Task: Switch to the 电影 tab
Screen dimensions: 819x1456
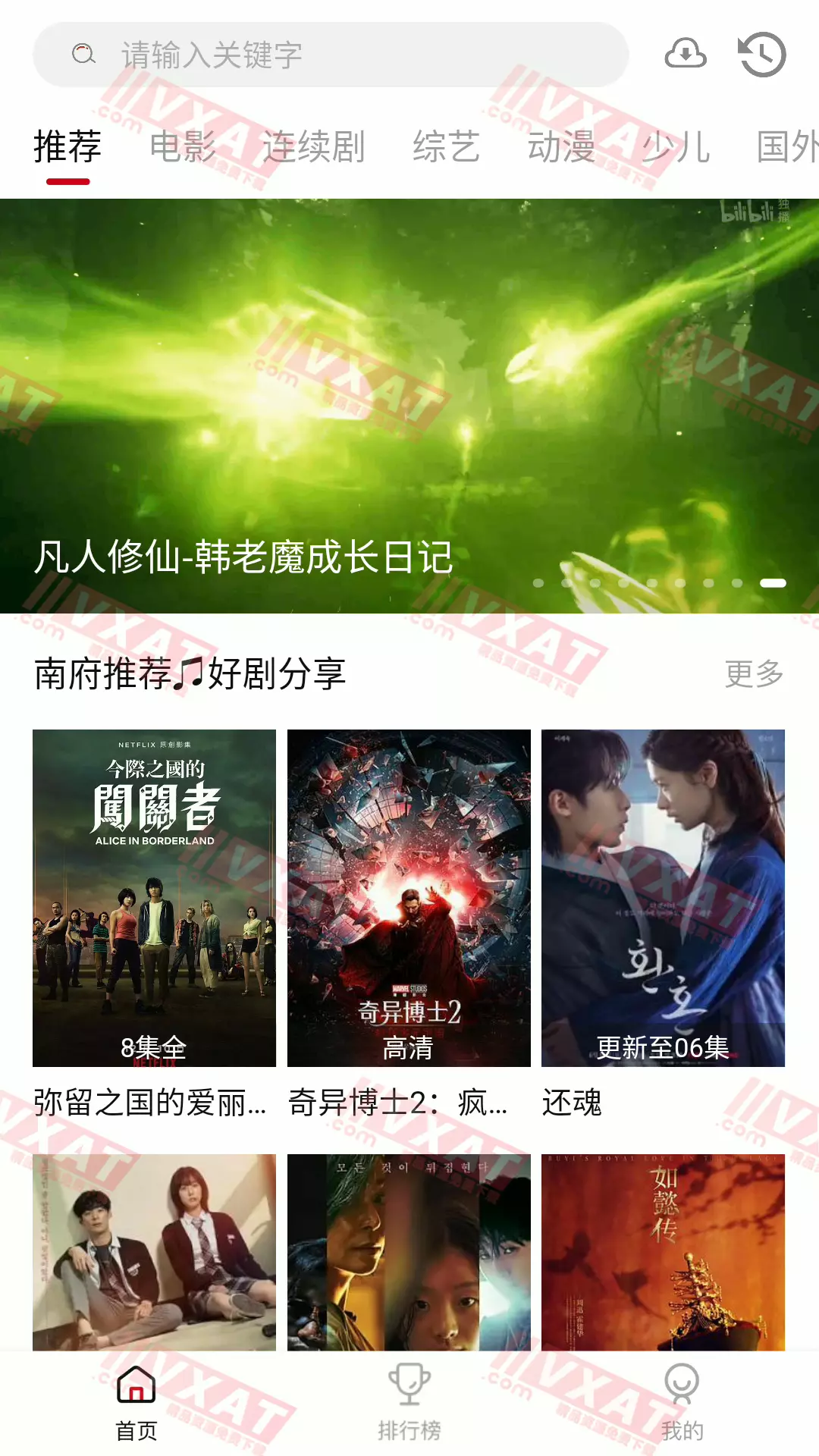Action: pos(183,146)
